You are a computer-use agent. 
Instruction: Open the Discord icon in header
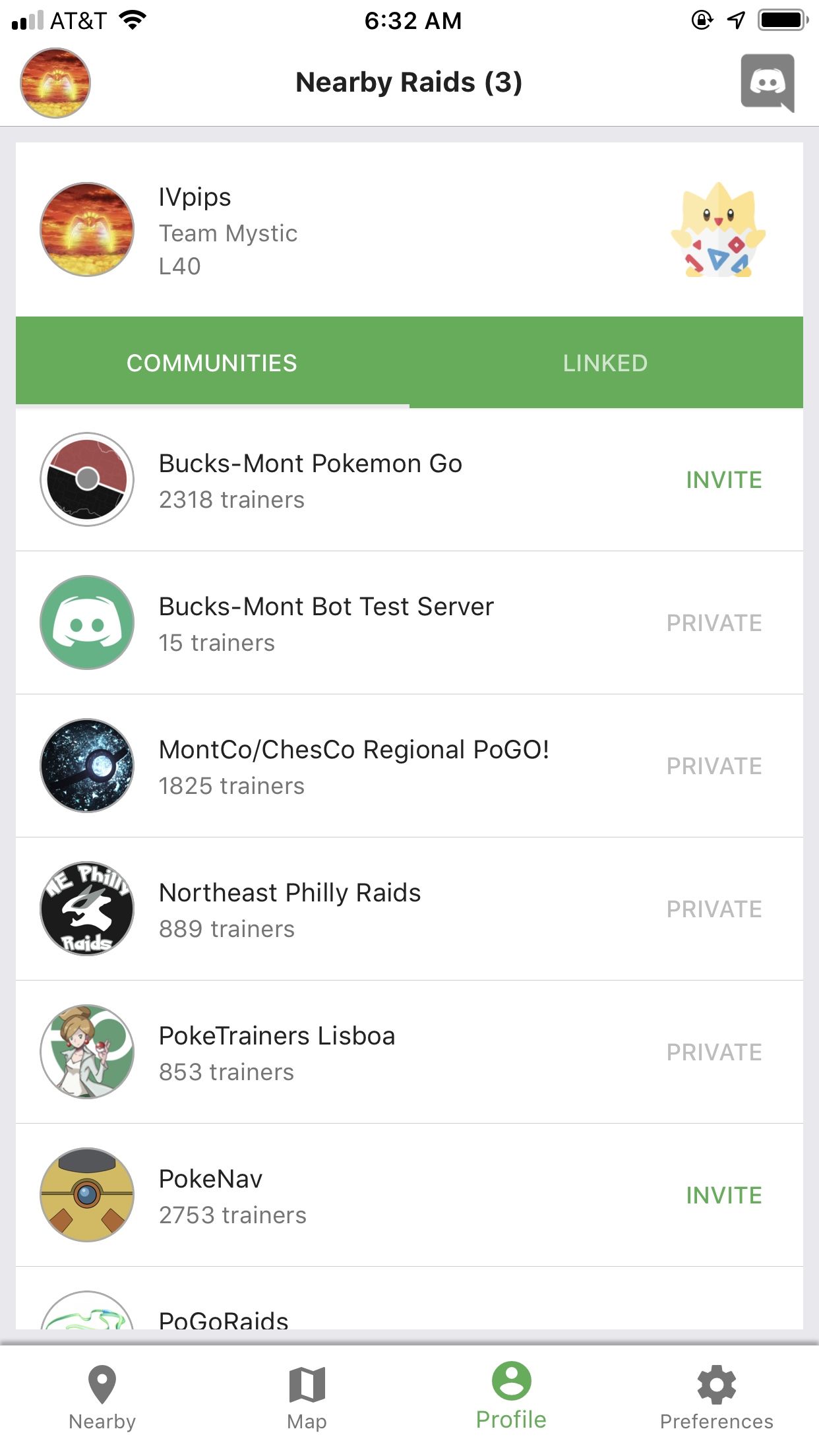click(767, 83)
